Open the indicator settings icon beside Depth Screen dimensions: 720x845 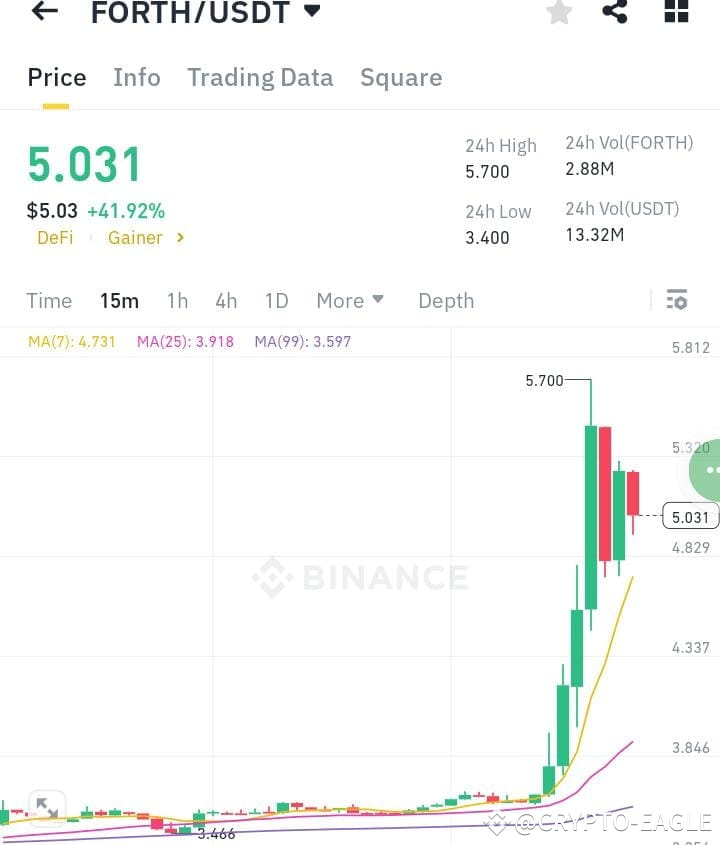(x=676, y=300)
